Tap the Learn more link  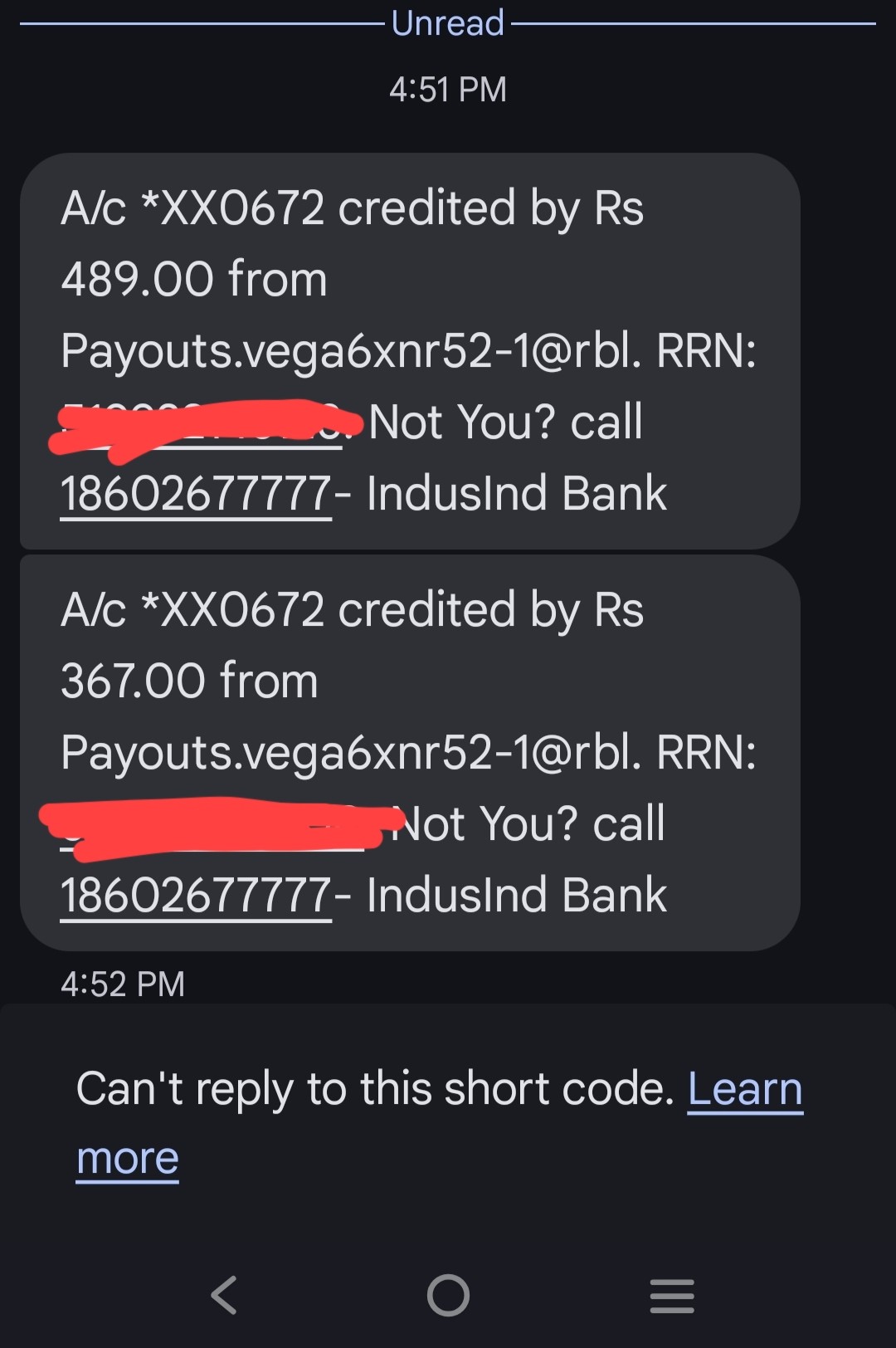point(744,1089)
